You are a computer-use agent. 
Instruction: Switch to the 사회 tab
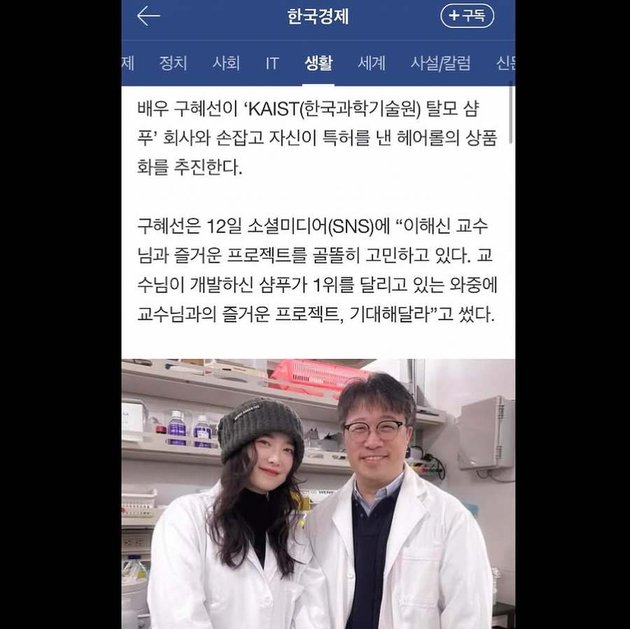[226, 62]
